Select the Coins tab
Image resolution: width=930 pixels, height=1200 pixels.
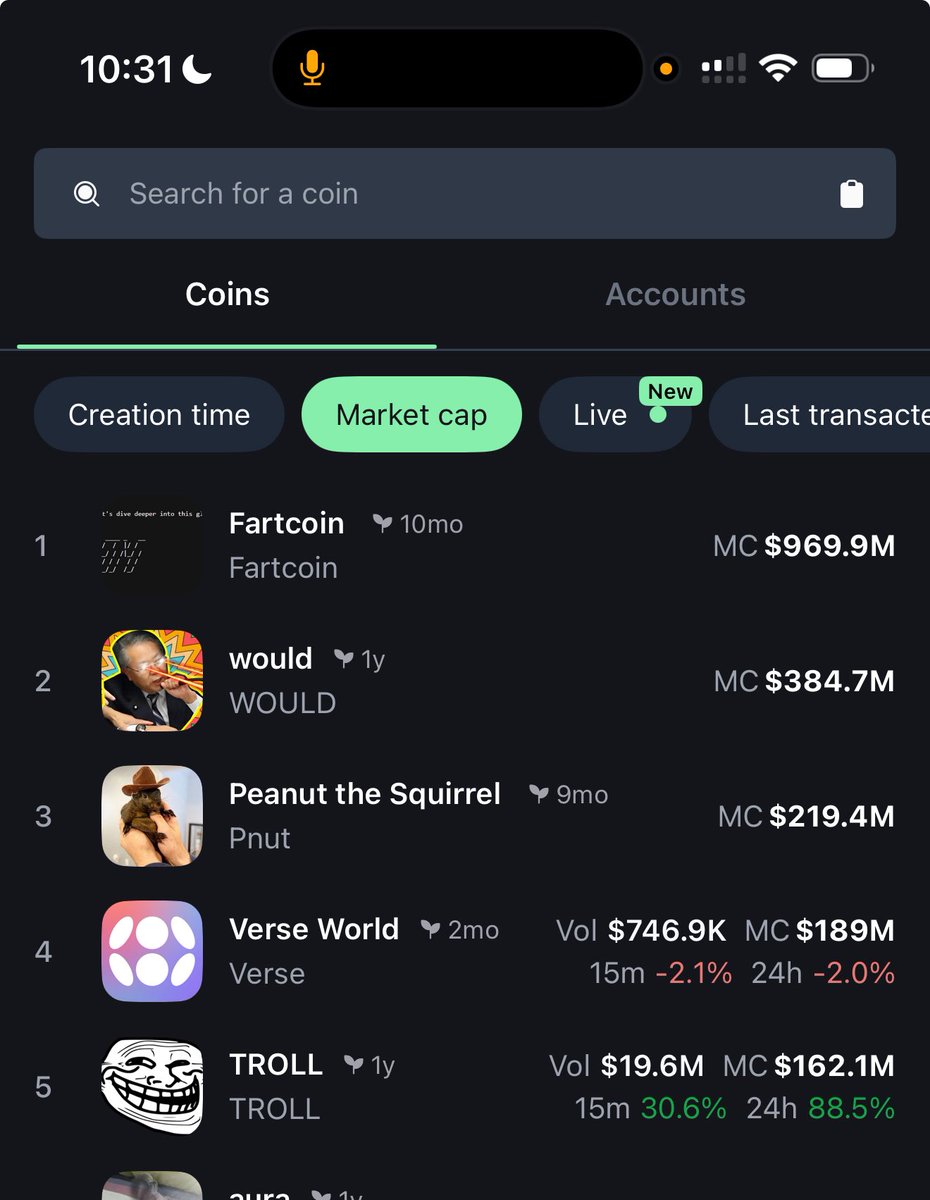[x=227, y=295]
